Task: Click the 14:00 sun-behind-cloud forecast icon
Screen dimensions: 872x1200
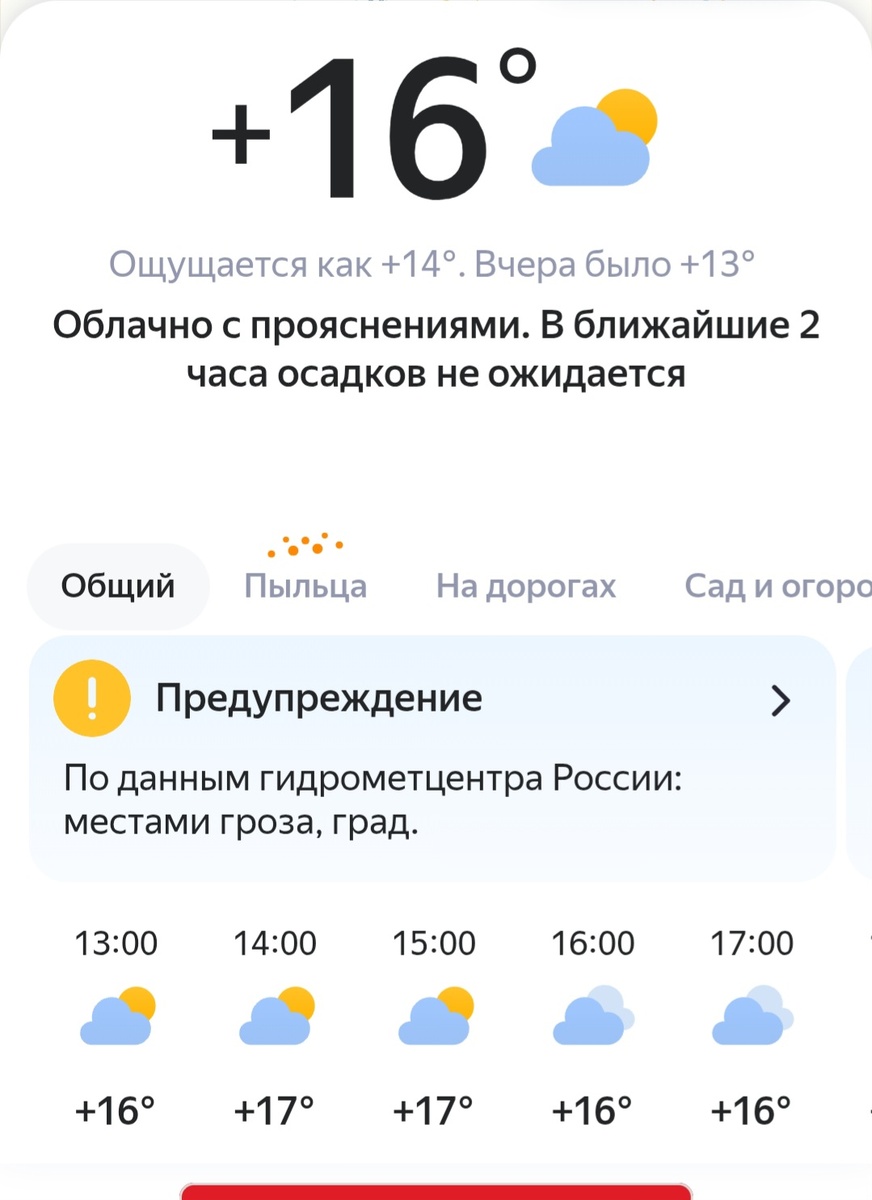Action: pyautogui.click(x=276, y=1017)
